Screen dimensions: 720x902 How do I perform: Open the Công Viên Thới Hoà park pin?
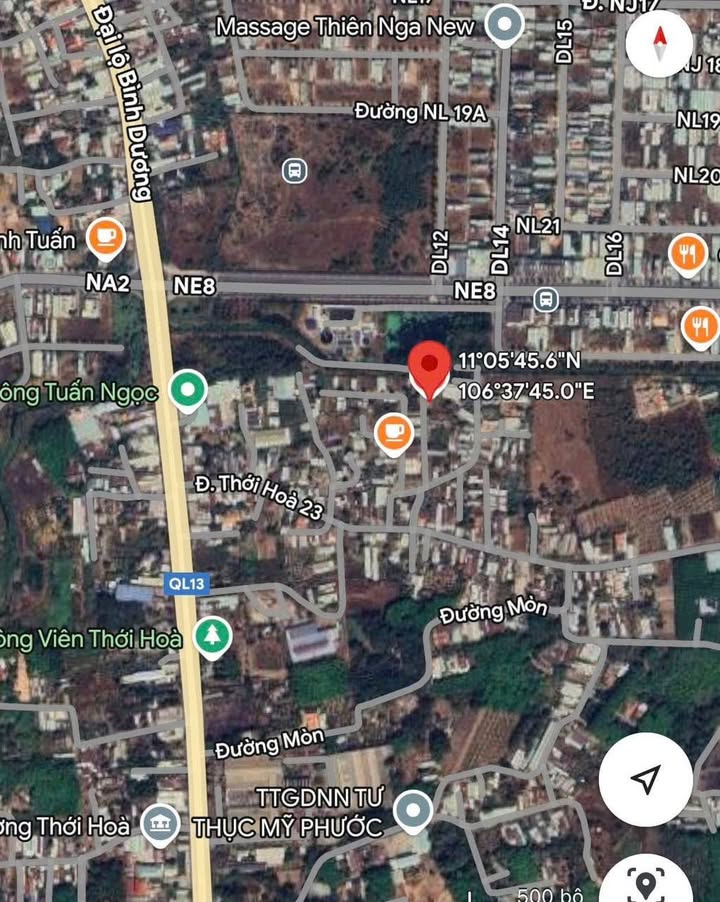coord(211,635)
